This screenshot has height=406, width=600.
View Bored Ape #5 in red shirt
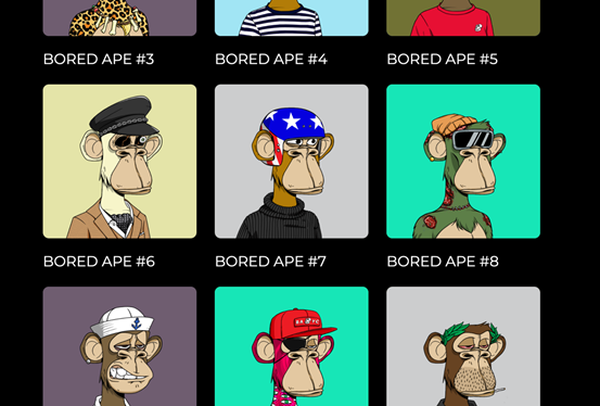point(463,18)
